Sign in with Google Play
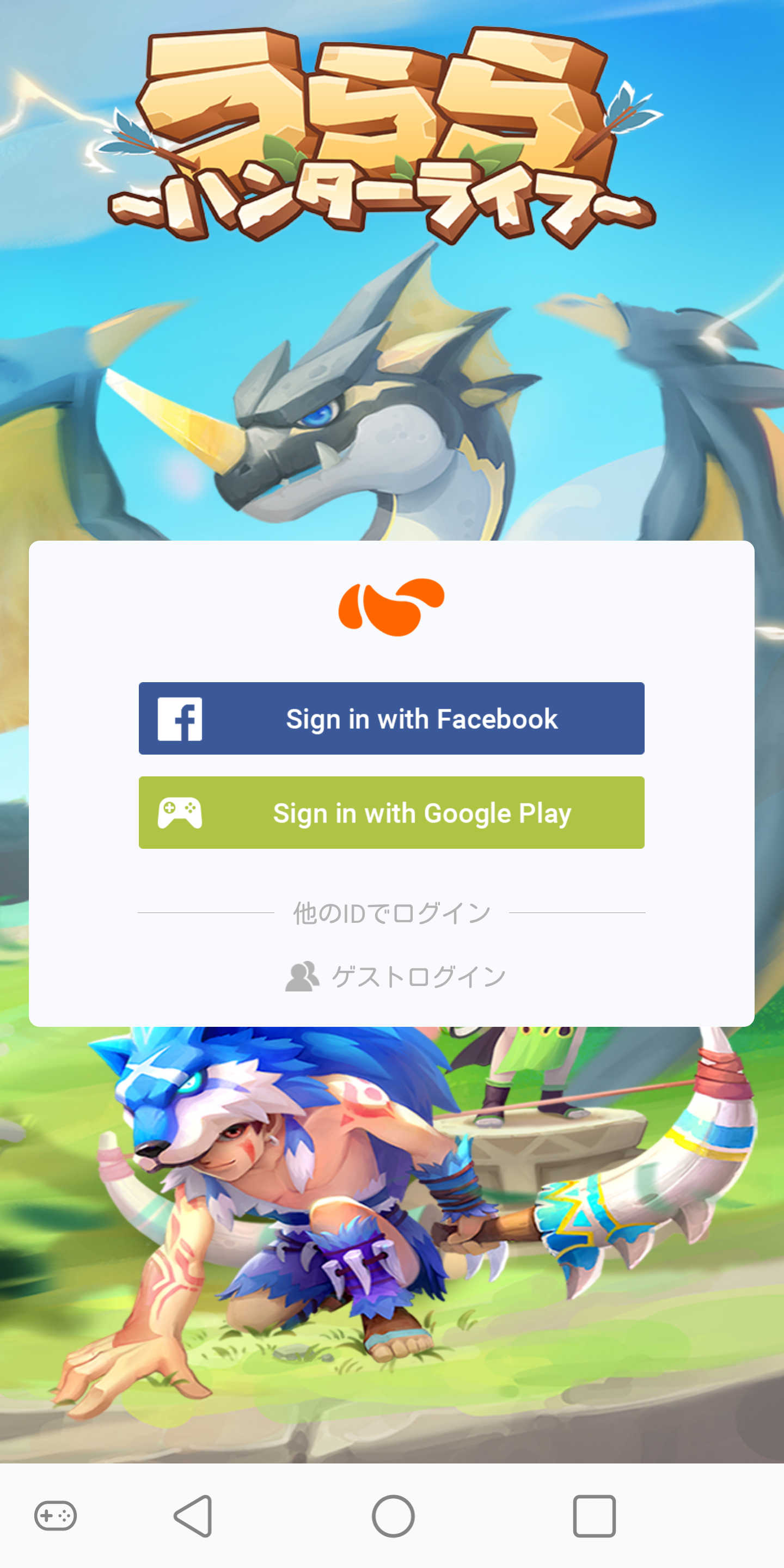Screen dimensions: 784x1568 tap(391, 813)
